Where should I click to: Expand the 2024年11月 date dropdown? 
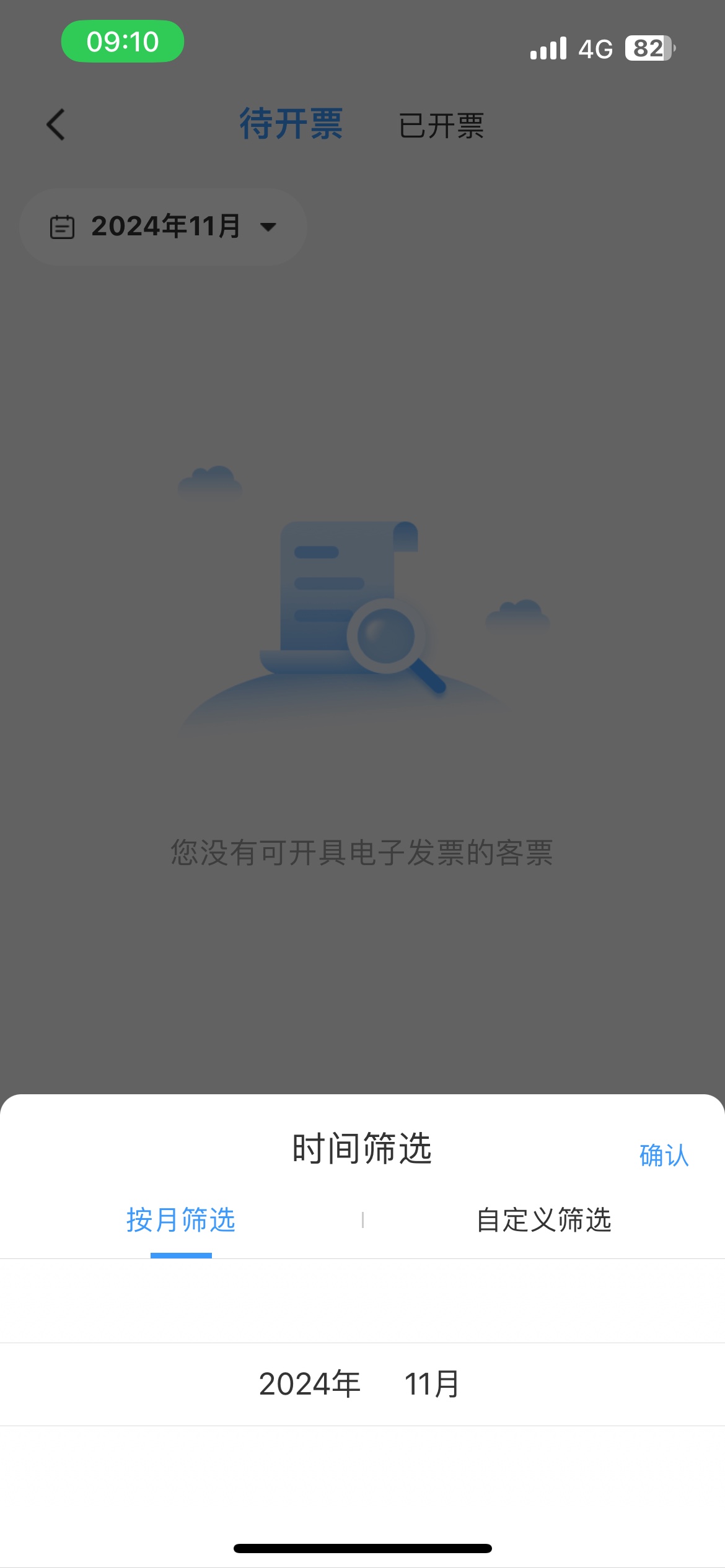(164, 227)
